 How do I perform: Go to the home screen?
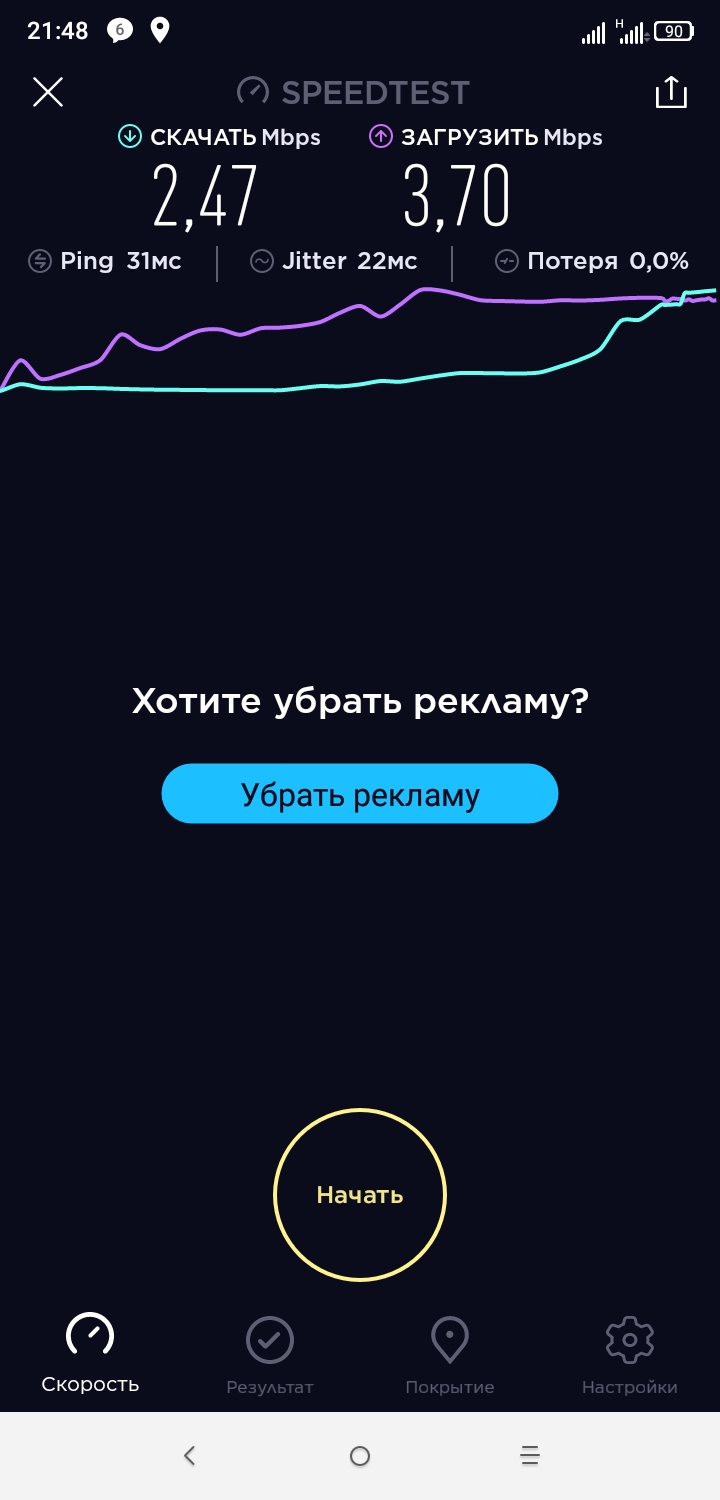click(360, 1456)
